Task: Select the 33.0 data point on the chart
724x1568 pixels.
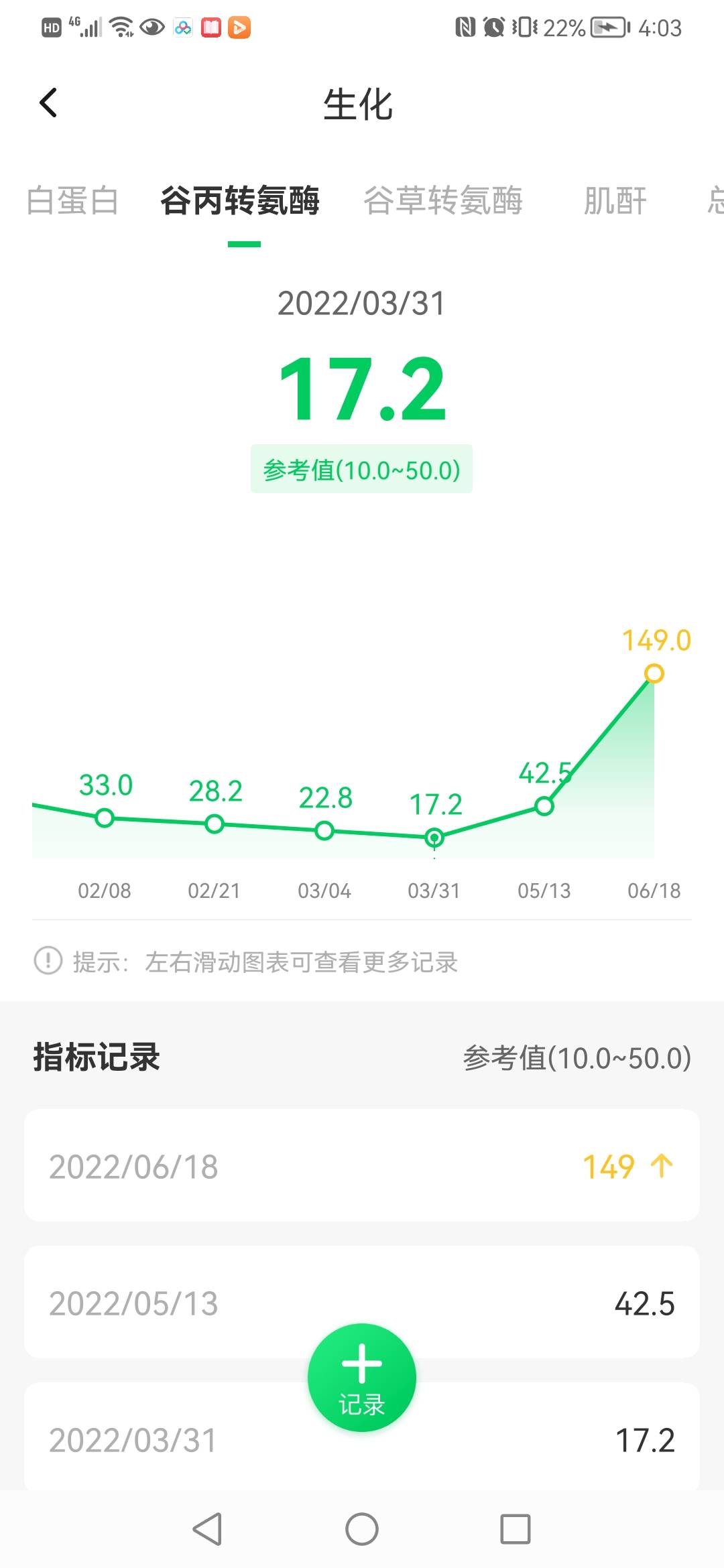Action: pos(105,818)
